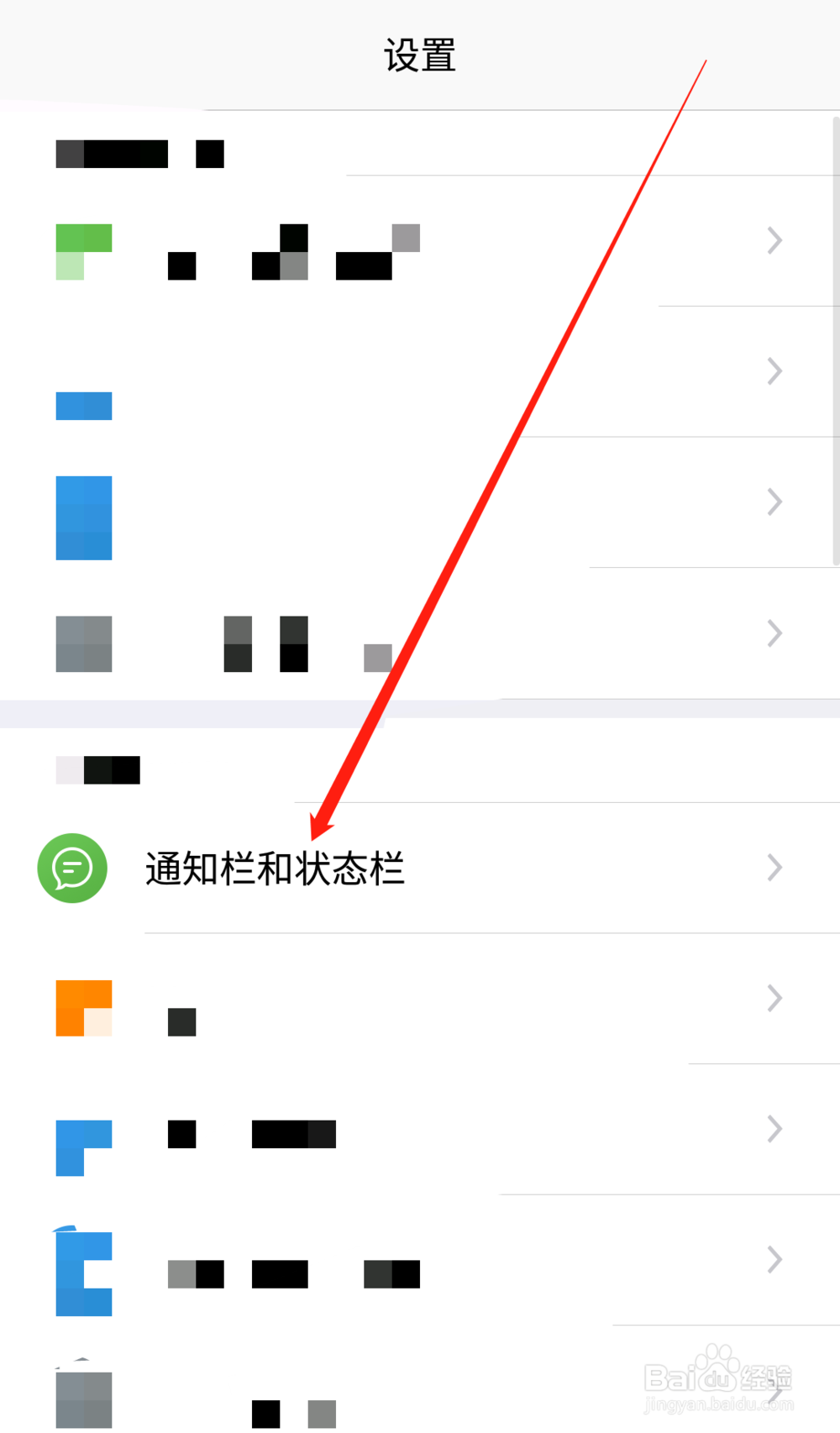Click the gray gradient settings icon
840x1433 pixels.
pos(83,643)
